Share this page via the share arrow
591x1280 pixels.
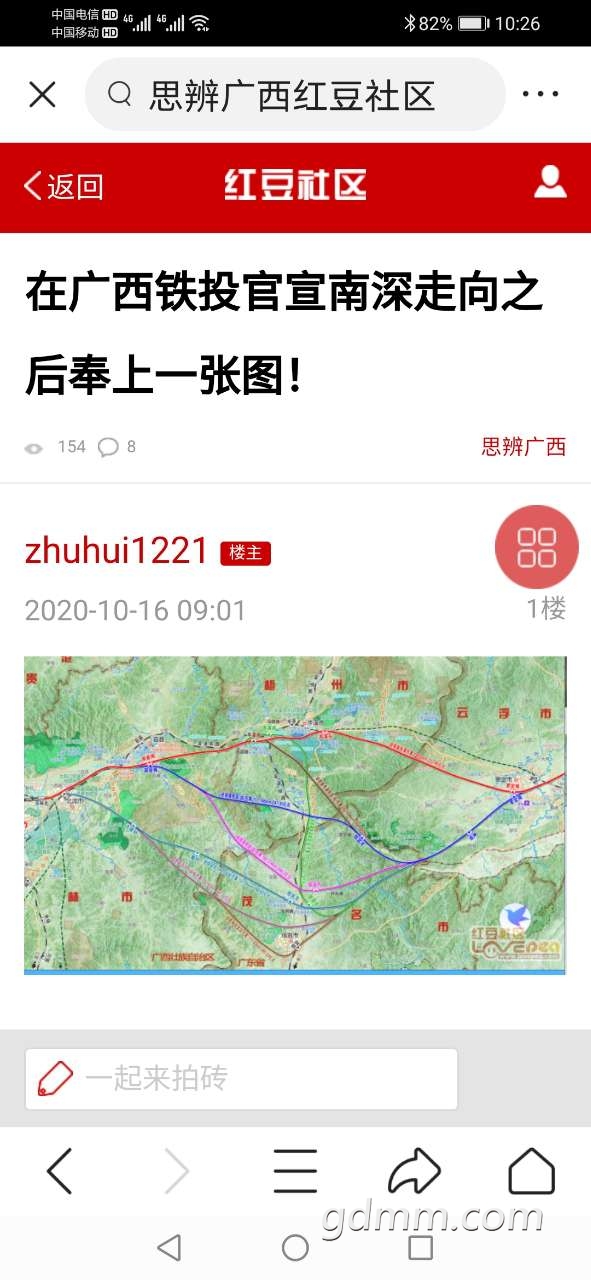[x=414, y=1171]
